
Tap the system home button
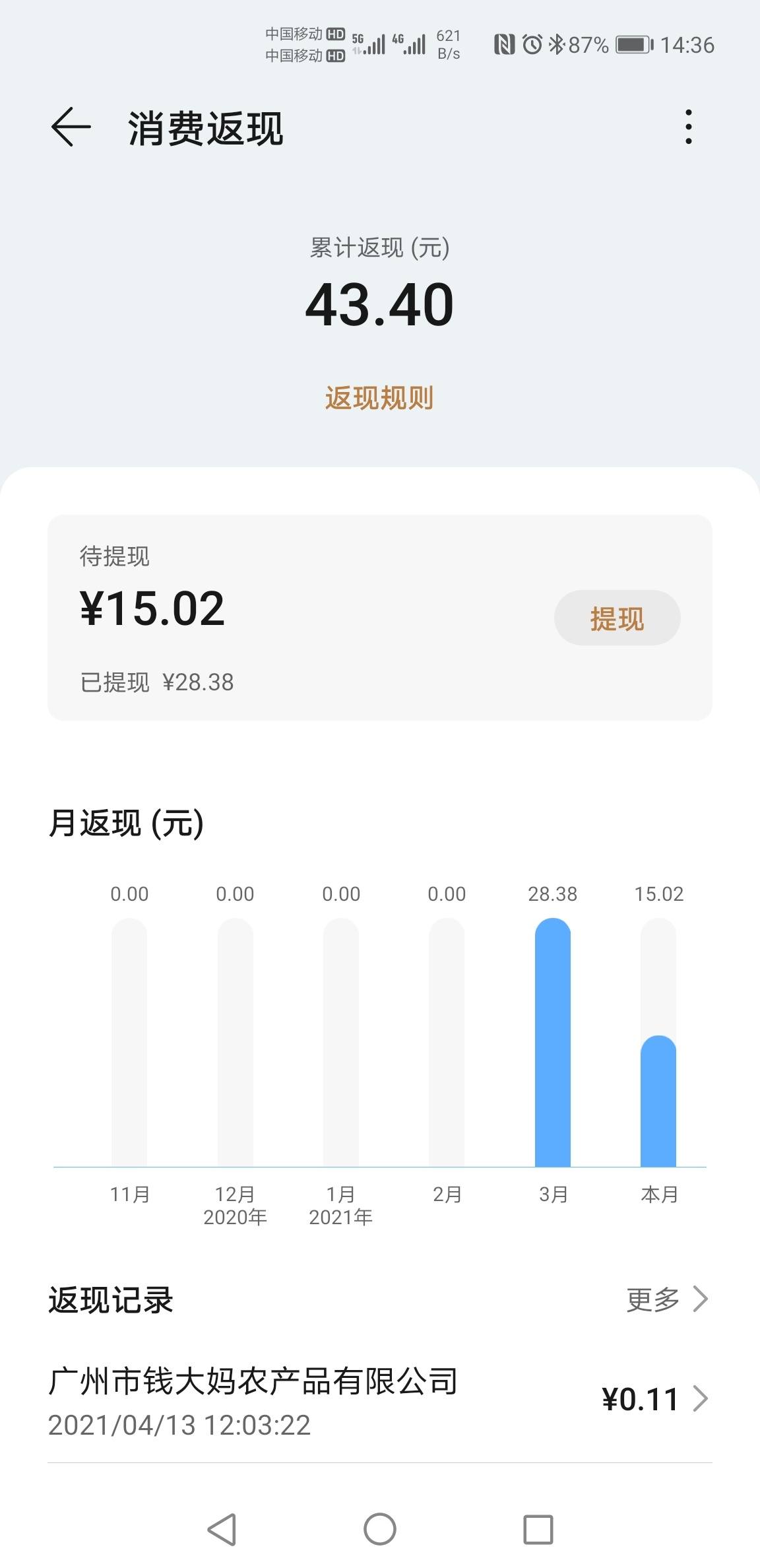point(380,1529)
